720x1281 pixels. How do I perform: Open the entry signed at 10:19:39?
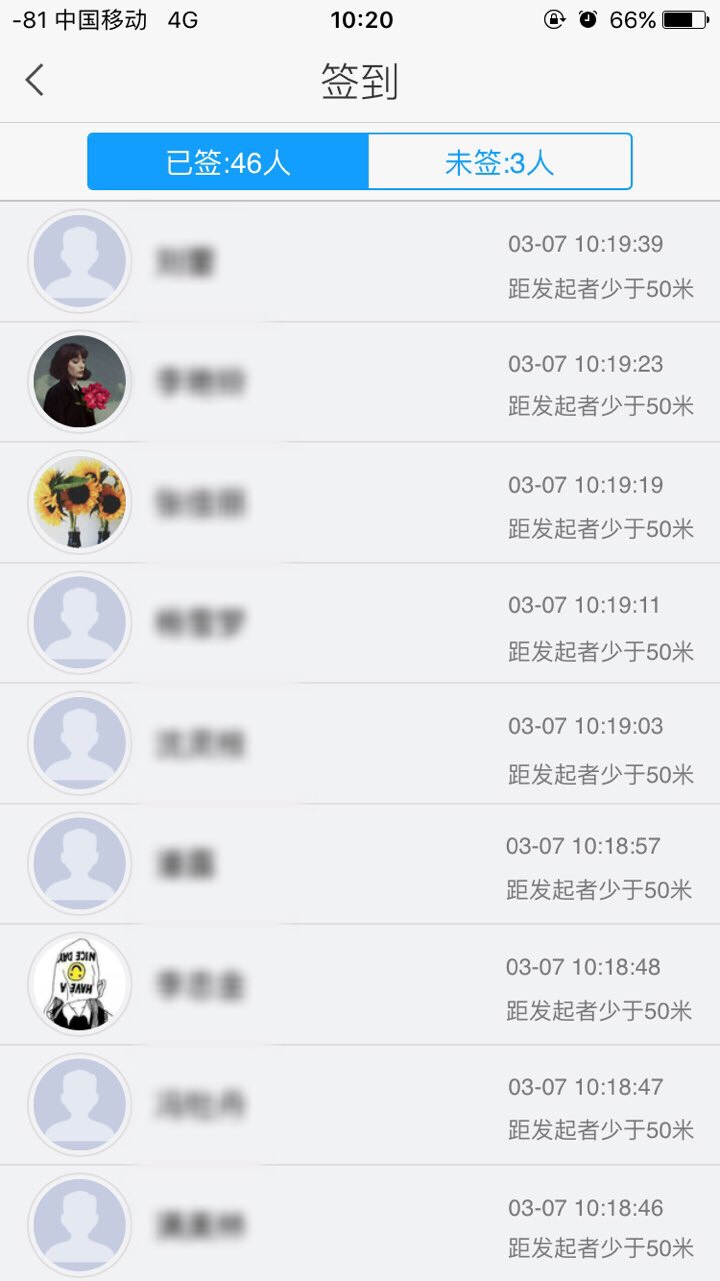pos(360,262)
